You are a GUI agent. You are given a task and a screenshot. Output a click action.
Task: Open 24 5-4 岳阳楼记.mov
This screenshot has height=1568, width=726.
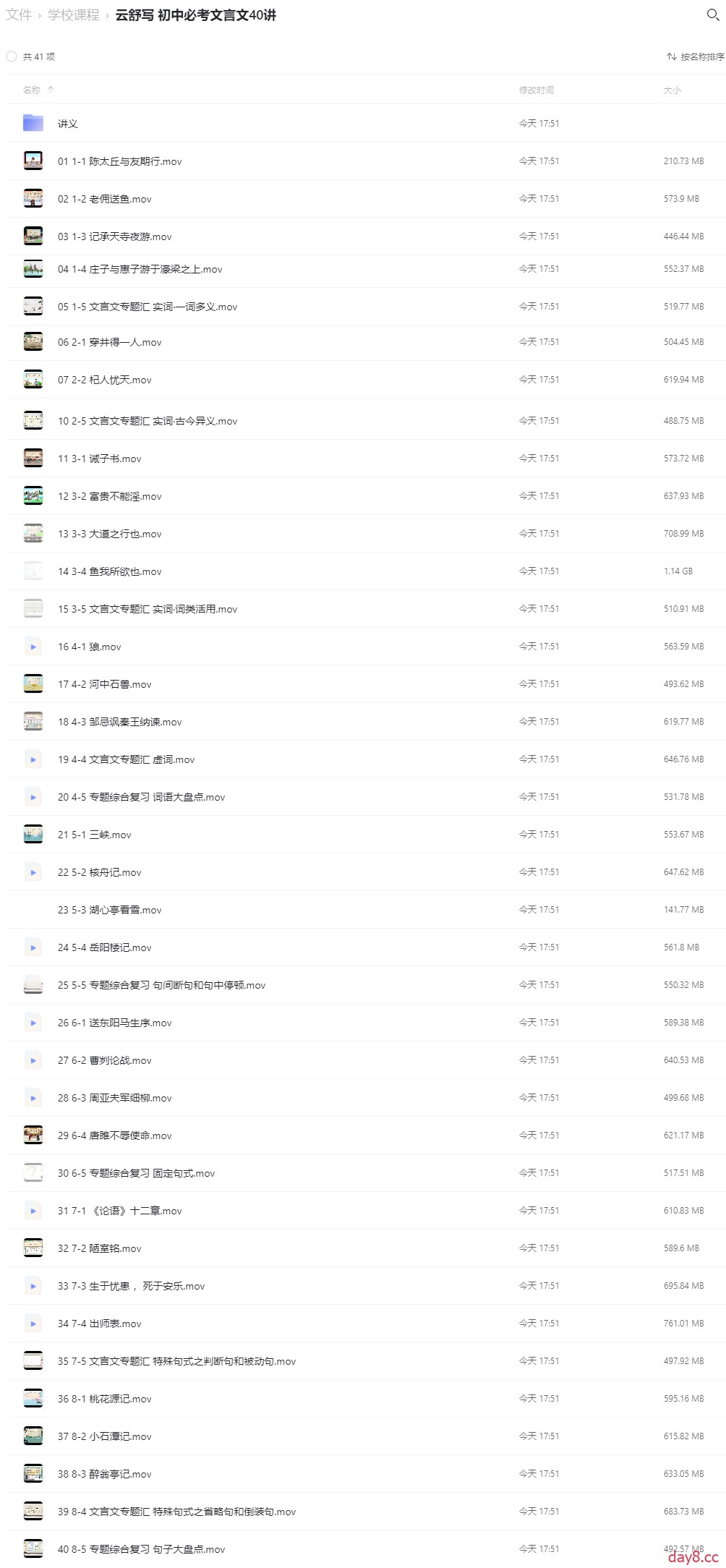(104, 948)
